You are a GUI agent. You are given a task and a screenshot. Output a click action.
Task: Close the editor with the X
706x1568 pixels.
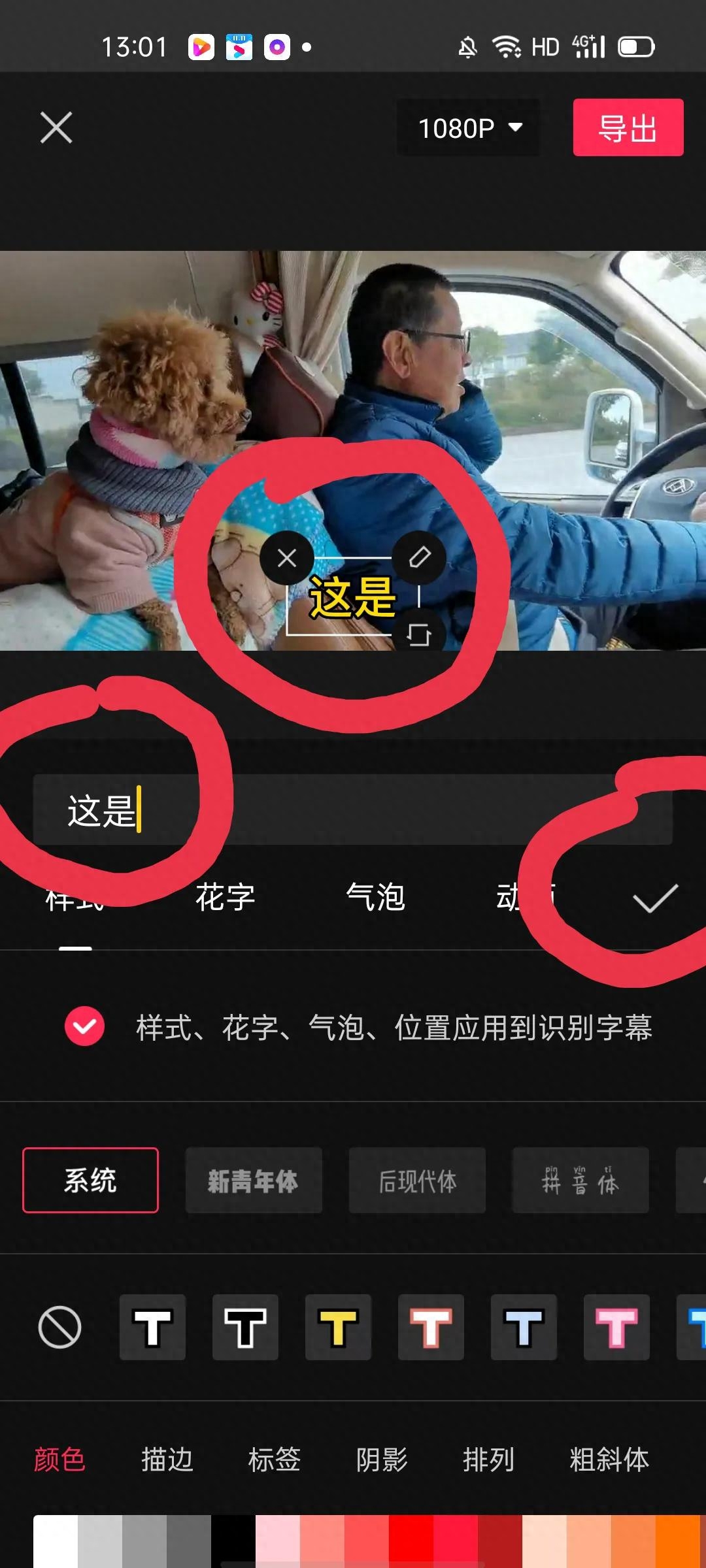pyautogui.click(x=56, y=127)
